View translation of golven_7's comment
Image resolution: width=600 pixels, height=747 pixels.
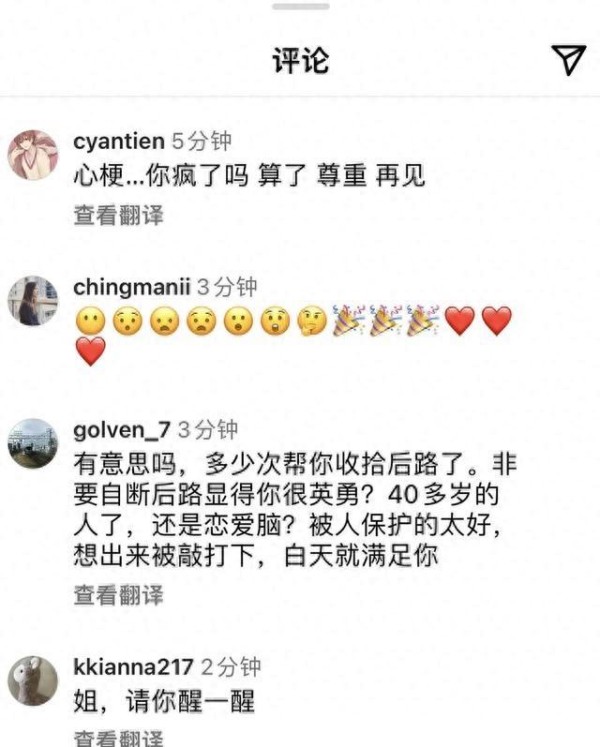[x=118, y=595]
